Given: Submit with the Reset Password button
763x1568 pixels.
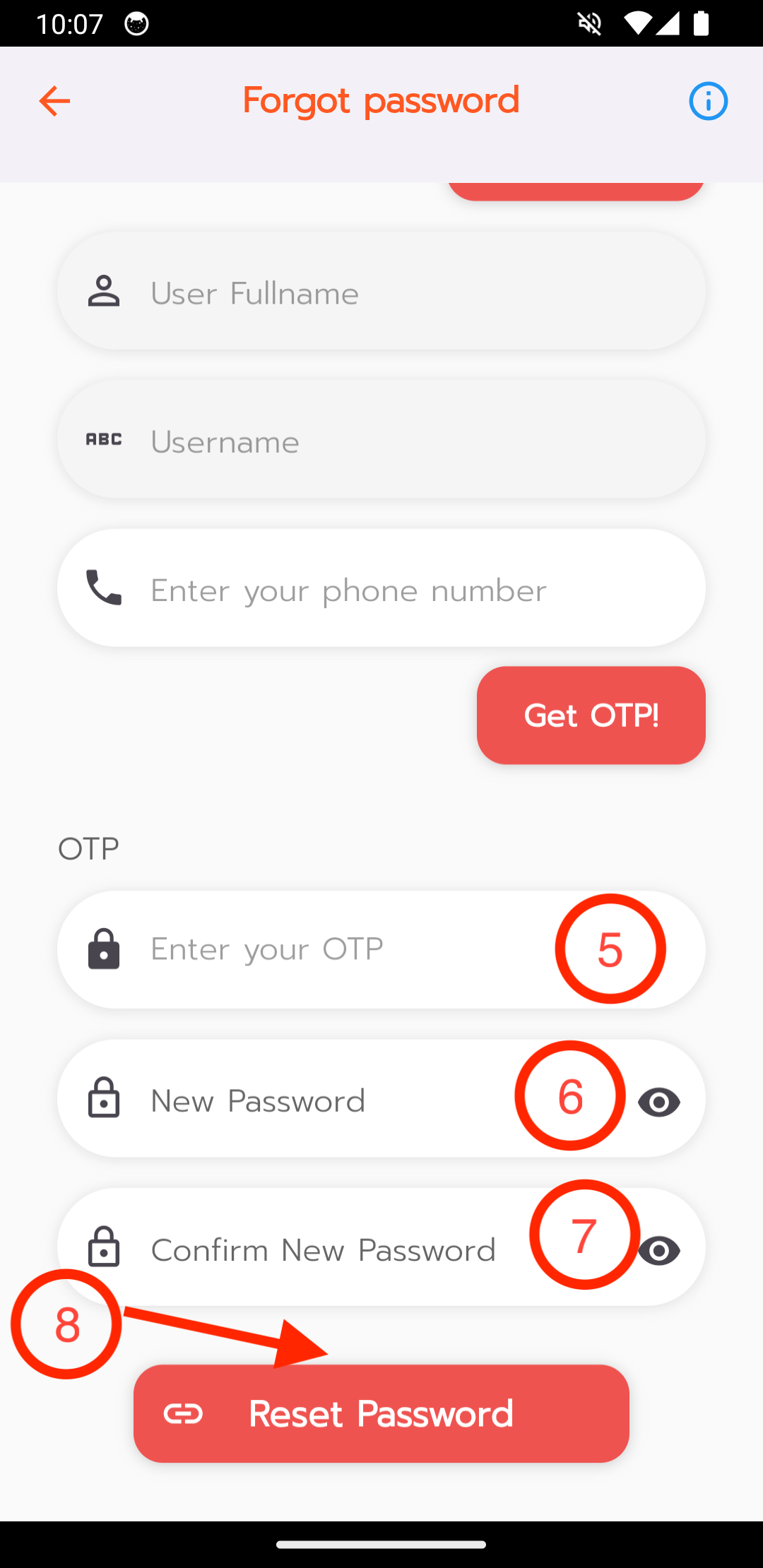Looking at the screenshot, I should (x=381, y=1413).
